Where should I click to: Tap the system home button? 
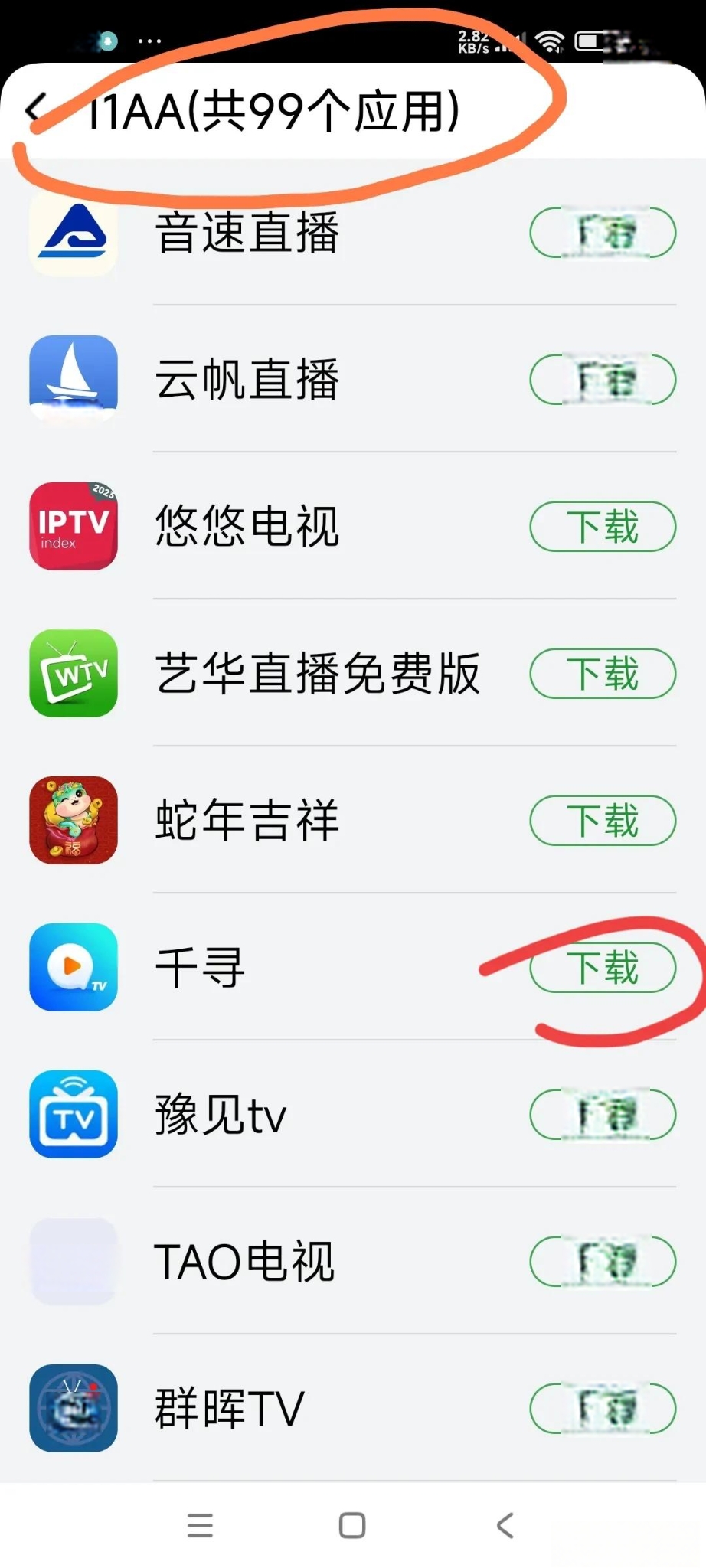[x=352, y=1525]
